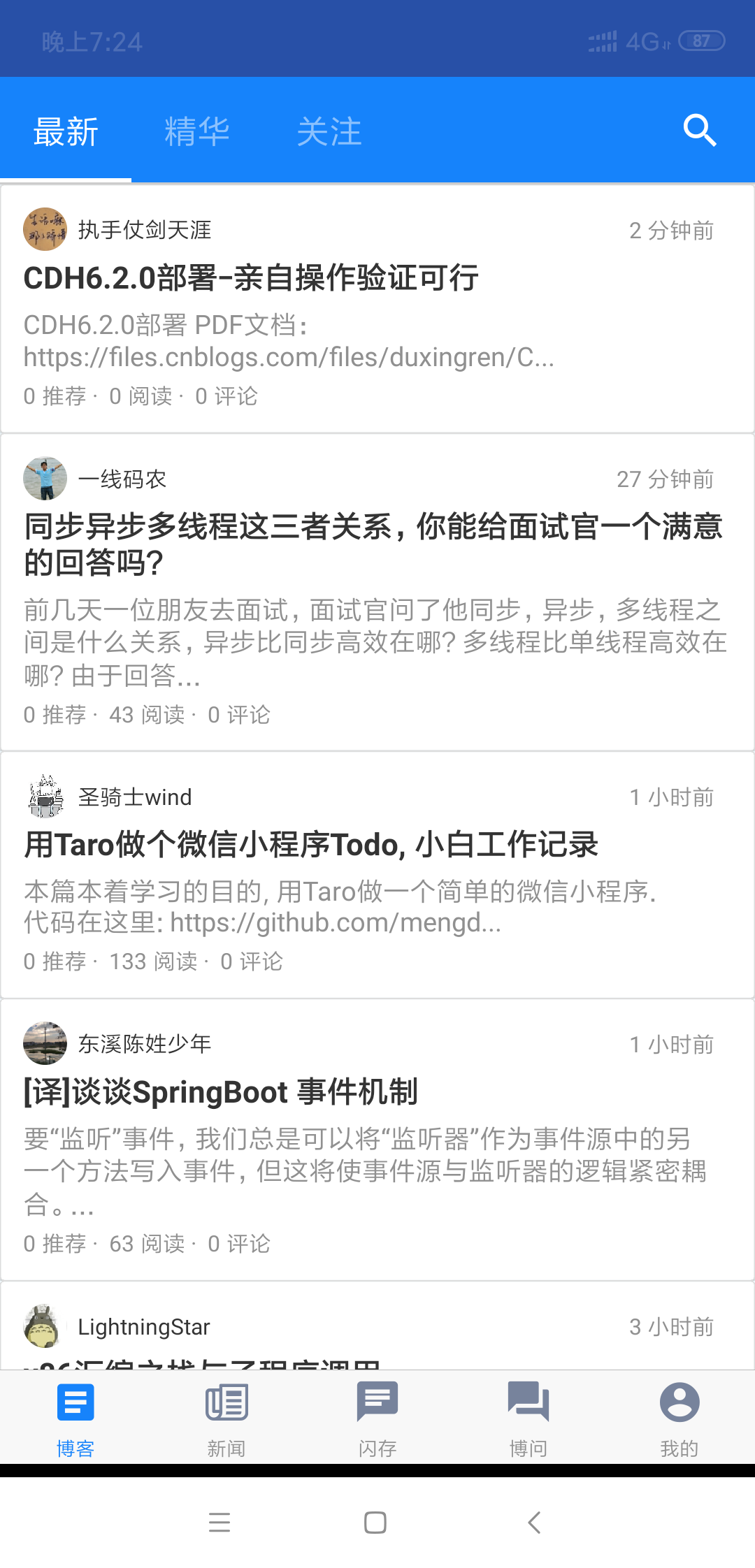Open the Taro微信小程序Todo article
755x1568 pixels.
[x=311, y=844]
